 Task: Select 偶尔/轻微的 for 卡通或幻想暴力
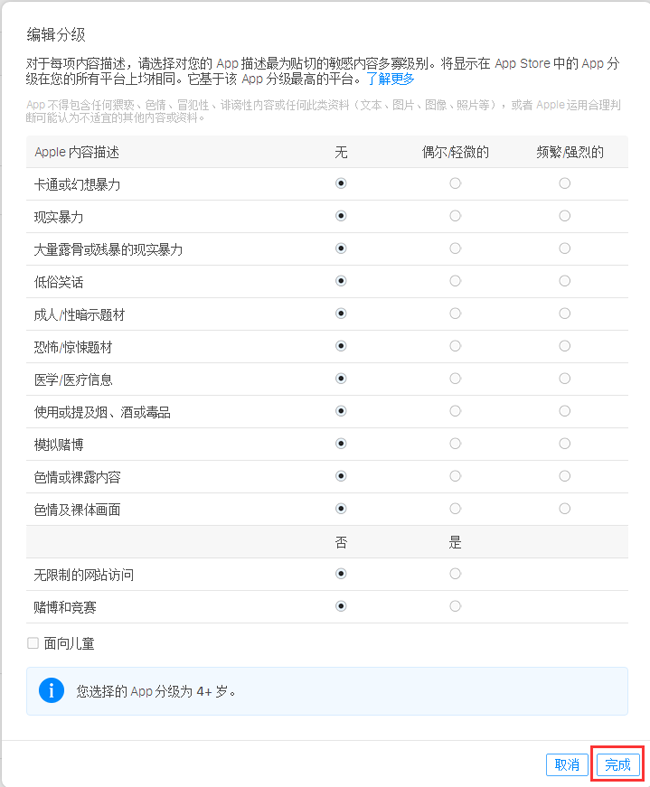point(455,184)
